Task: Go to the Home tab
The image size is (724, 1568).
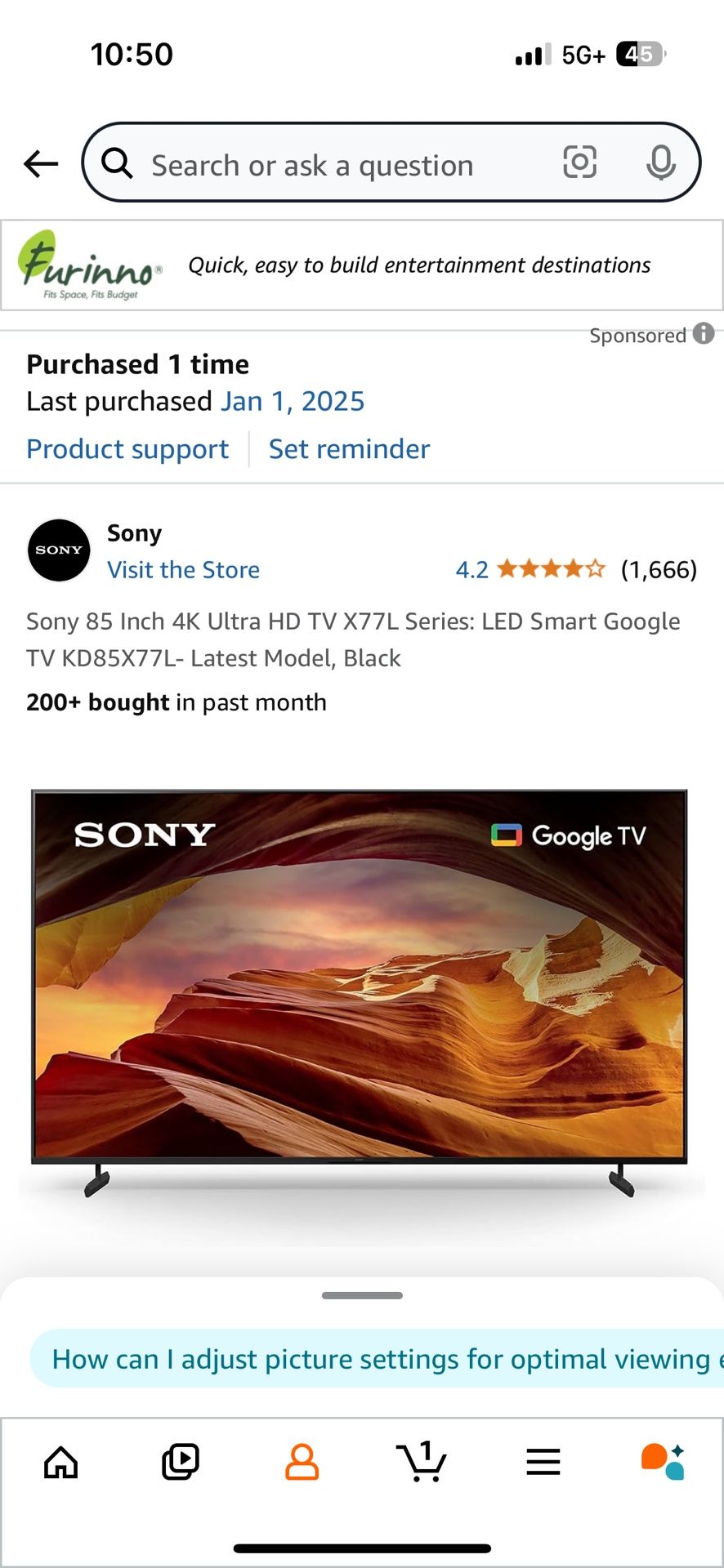Action: pyautogui.click(x=61, y=1462)
